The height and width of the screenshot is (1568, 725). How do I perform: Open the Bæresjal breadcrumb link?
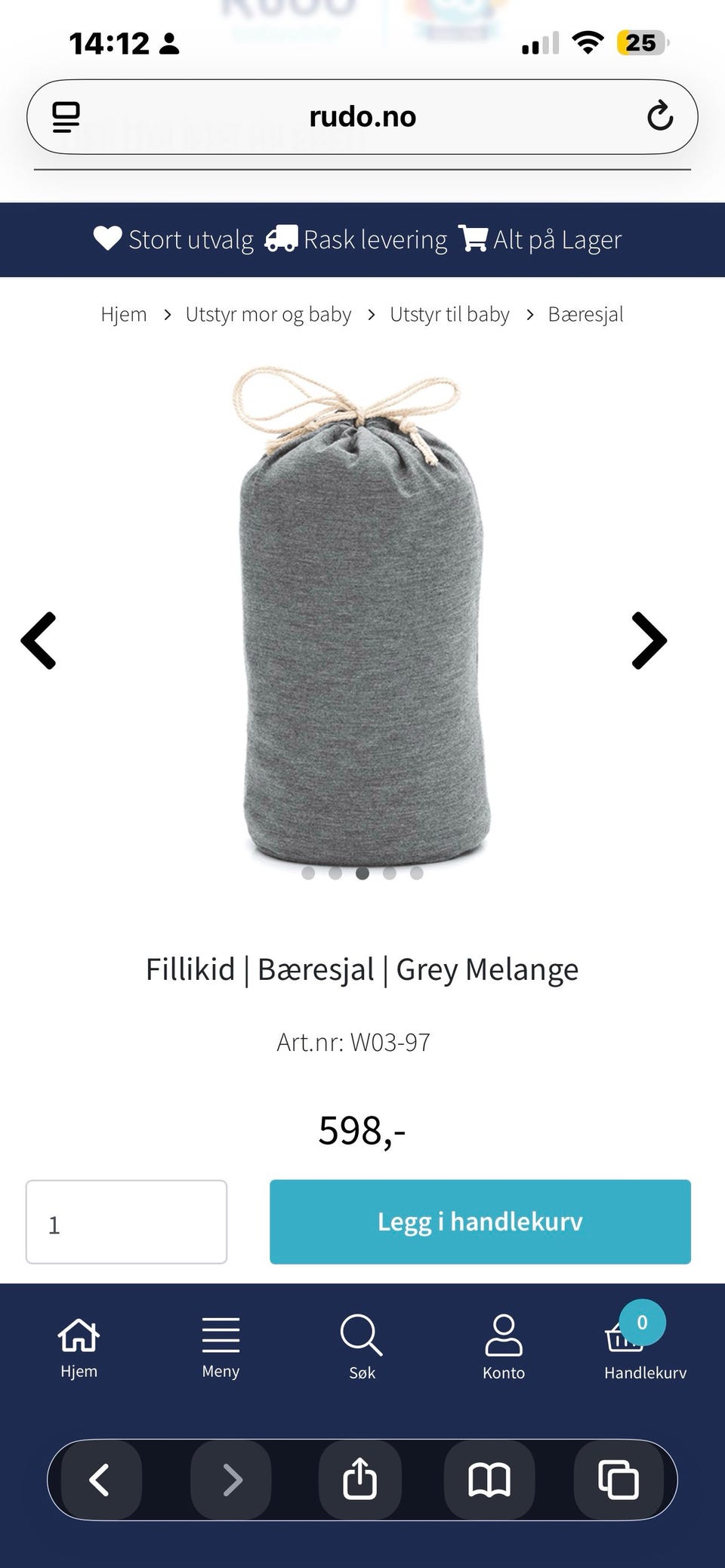[585, 313]
